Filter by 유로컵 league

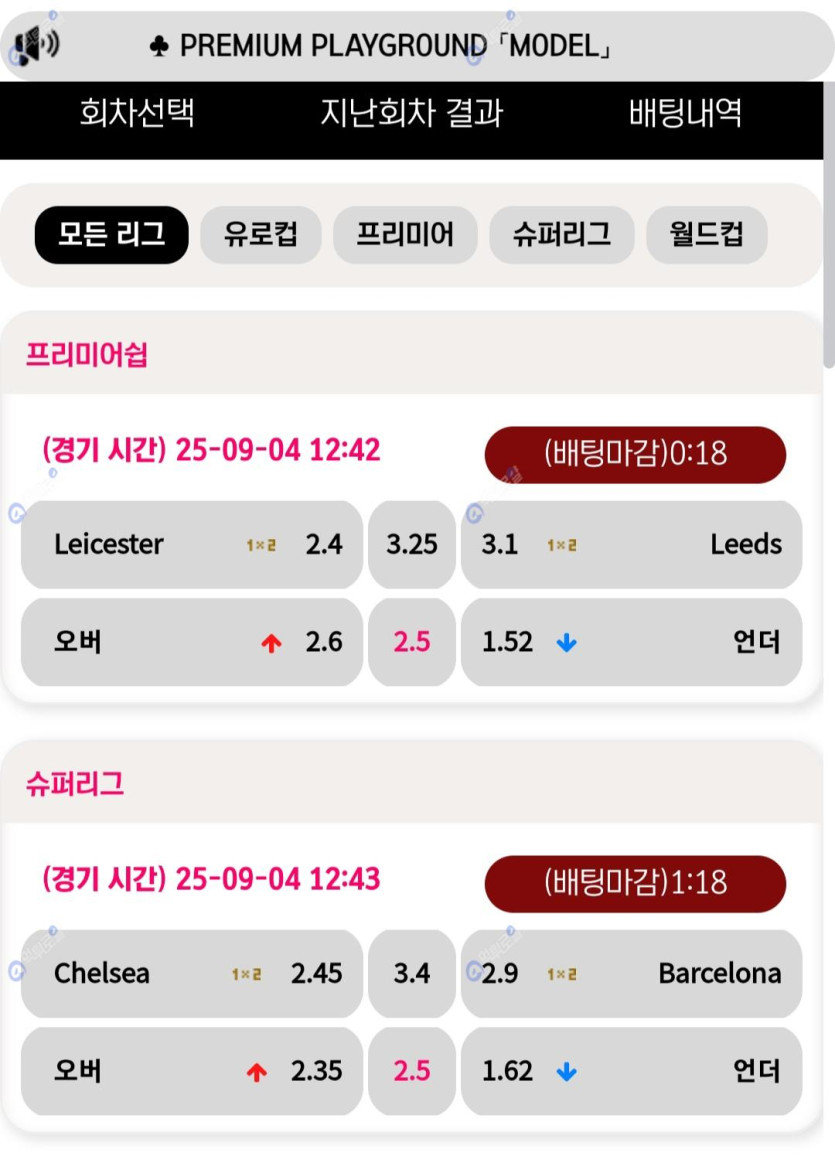click(x=260, y=235)
